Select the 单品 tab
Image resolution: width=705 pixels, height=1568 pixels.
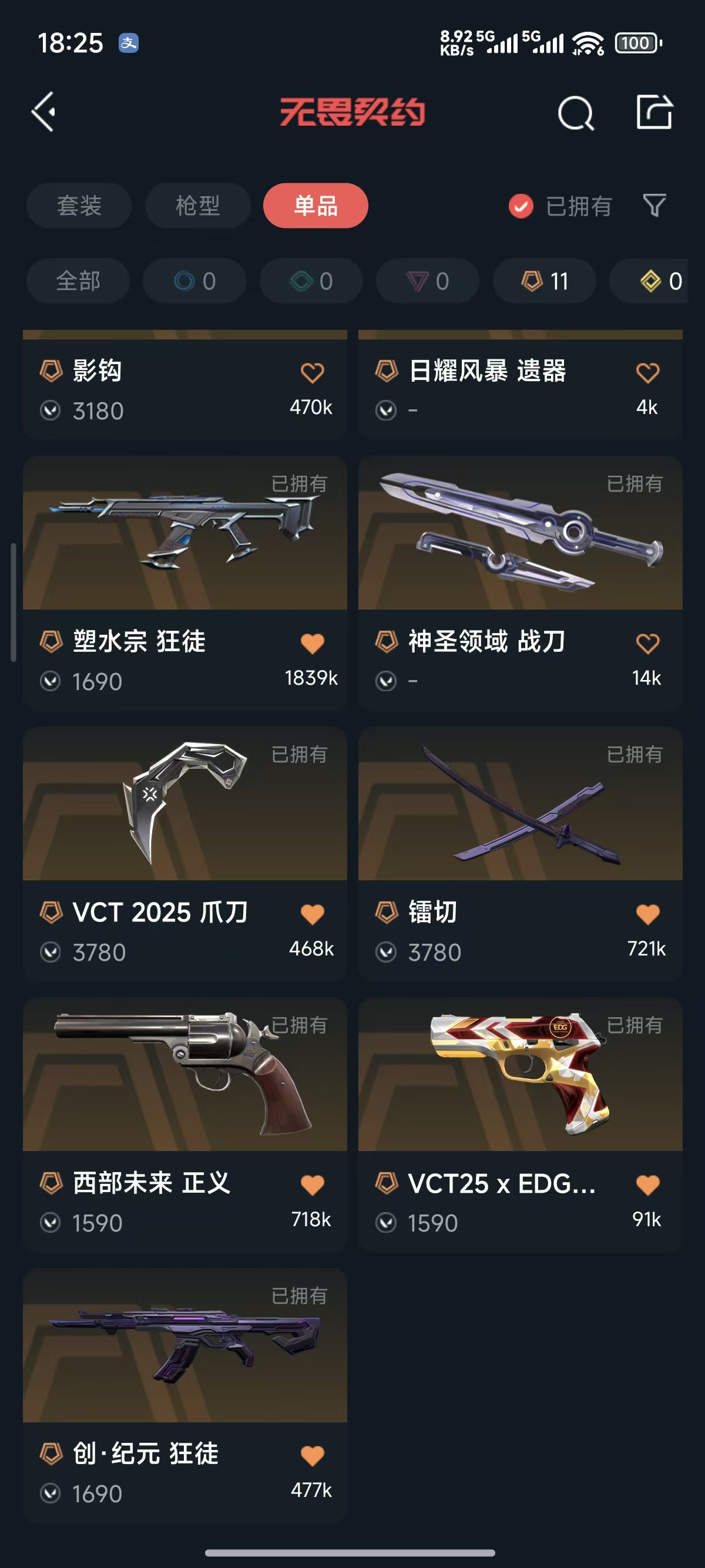[x=315, y=206]
